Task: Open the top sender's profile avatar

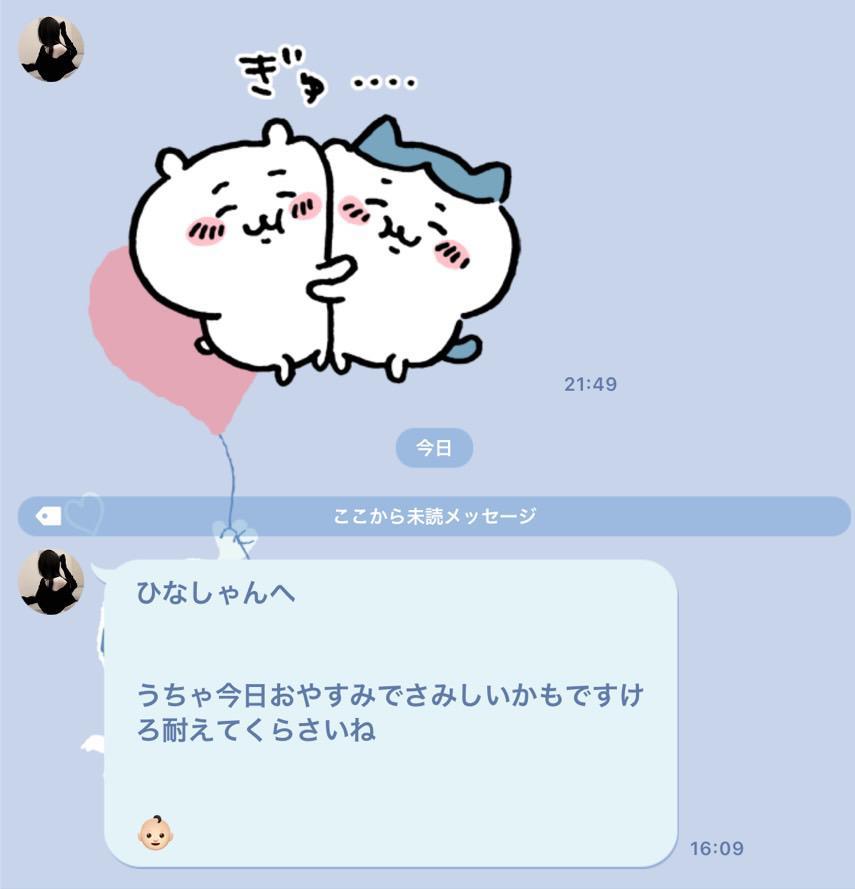Action: pyautogui.click(x=48, y=45)
